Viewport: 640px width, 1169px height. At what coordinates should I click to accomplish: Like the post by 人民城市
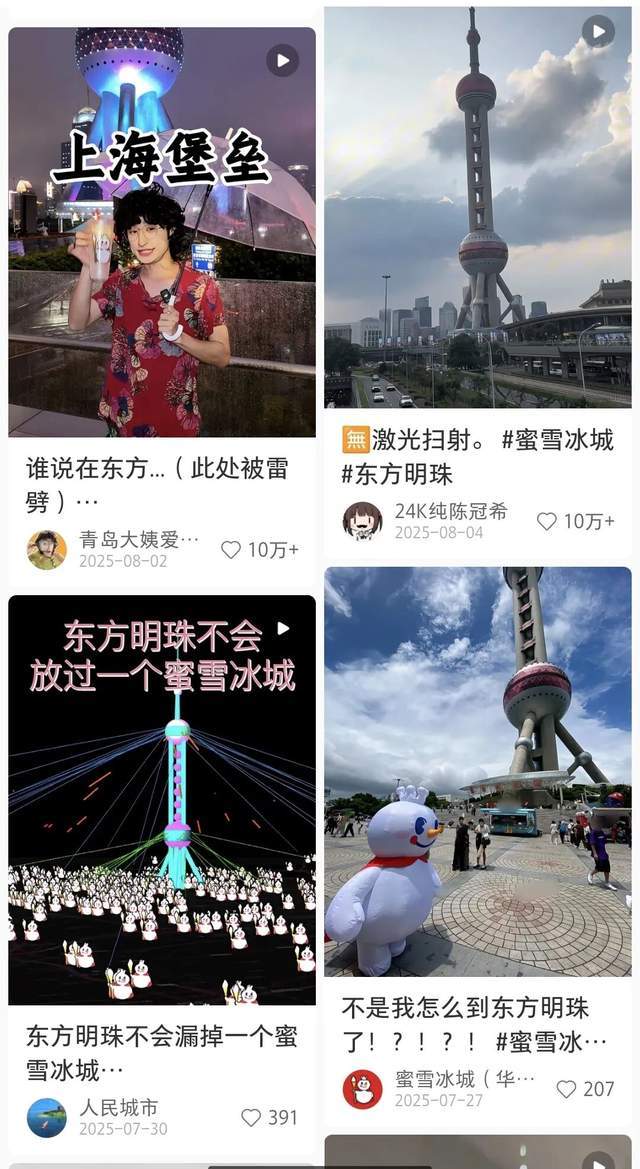[251, 1118]
